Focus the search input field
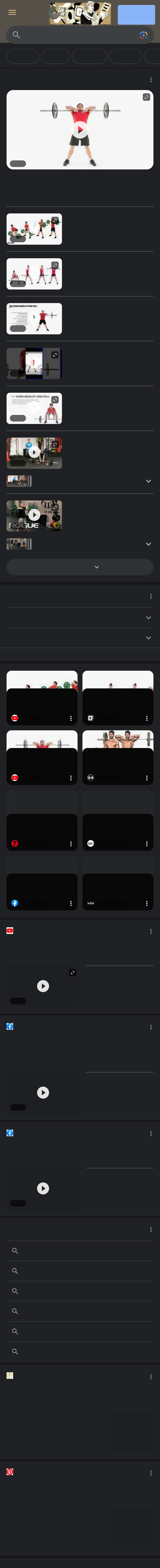The width and height of the screenshot is (160, 1568). click(x=76, y=35)
